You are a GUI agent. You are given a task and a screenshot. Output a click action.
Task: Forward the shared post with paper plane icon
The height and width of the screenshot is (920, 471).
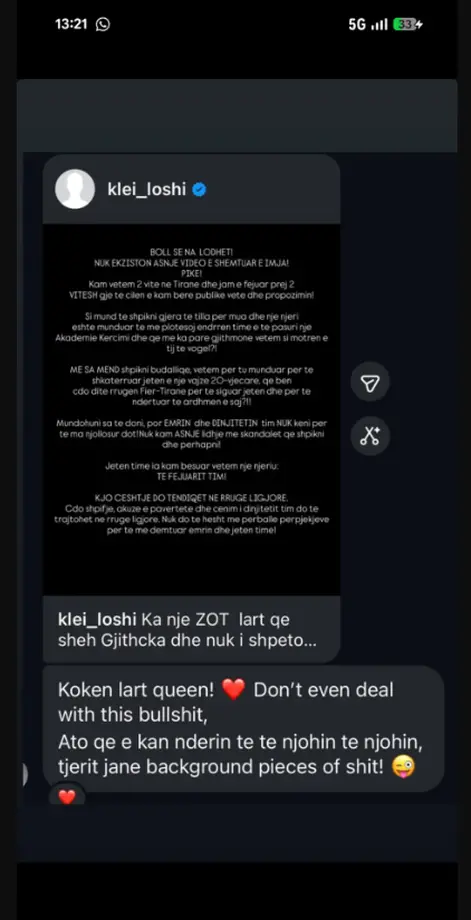pyautogui.click(x=370, y=383)
